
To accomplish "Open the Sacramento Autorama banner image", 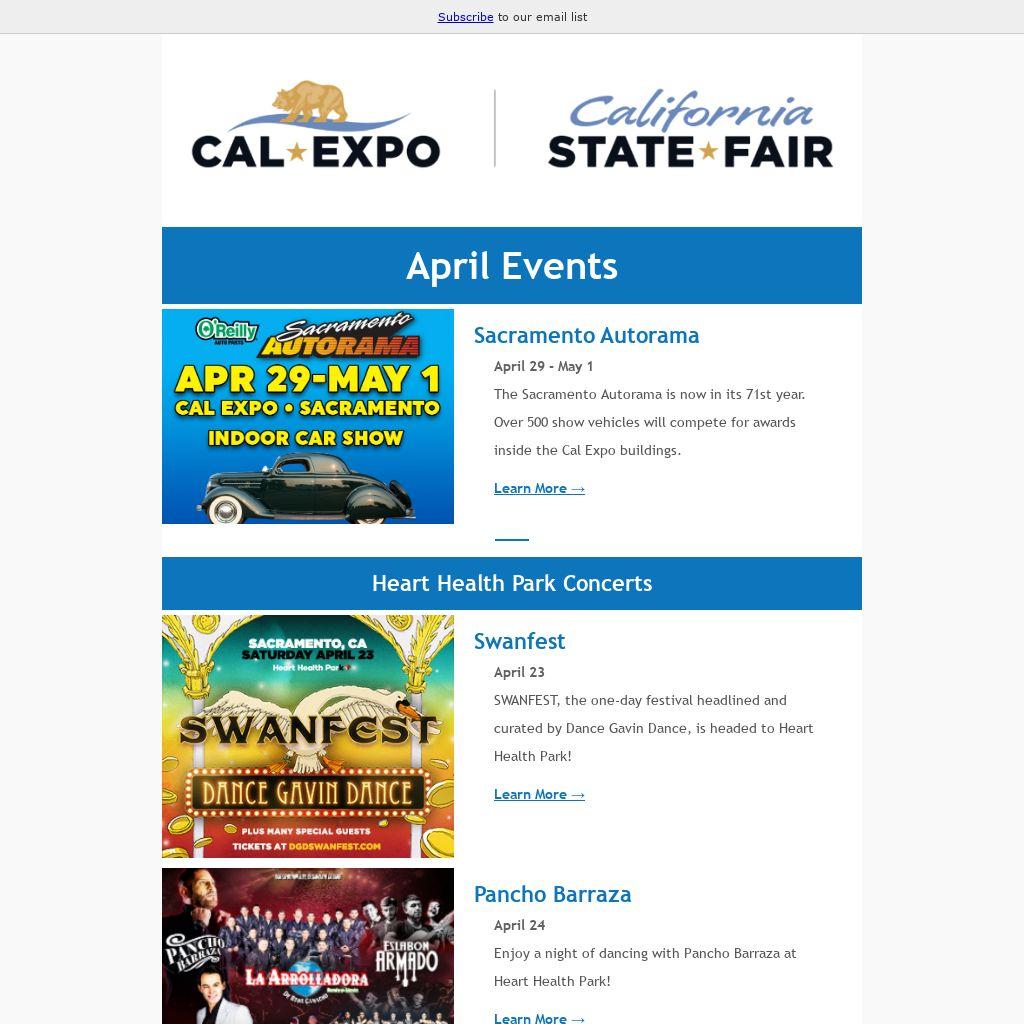I will [x=308, y=416].
